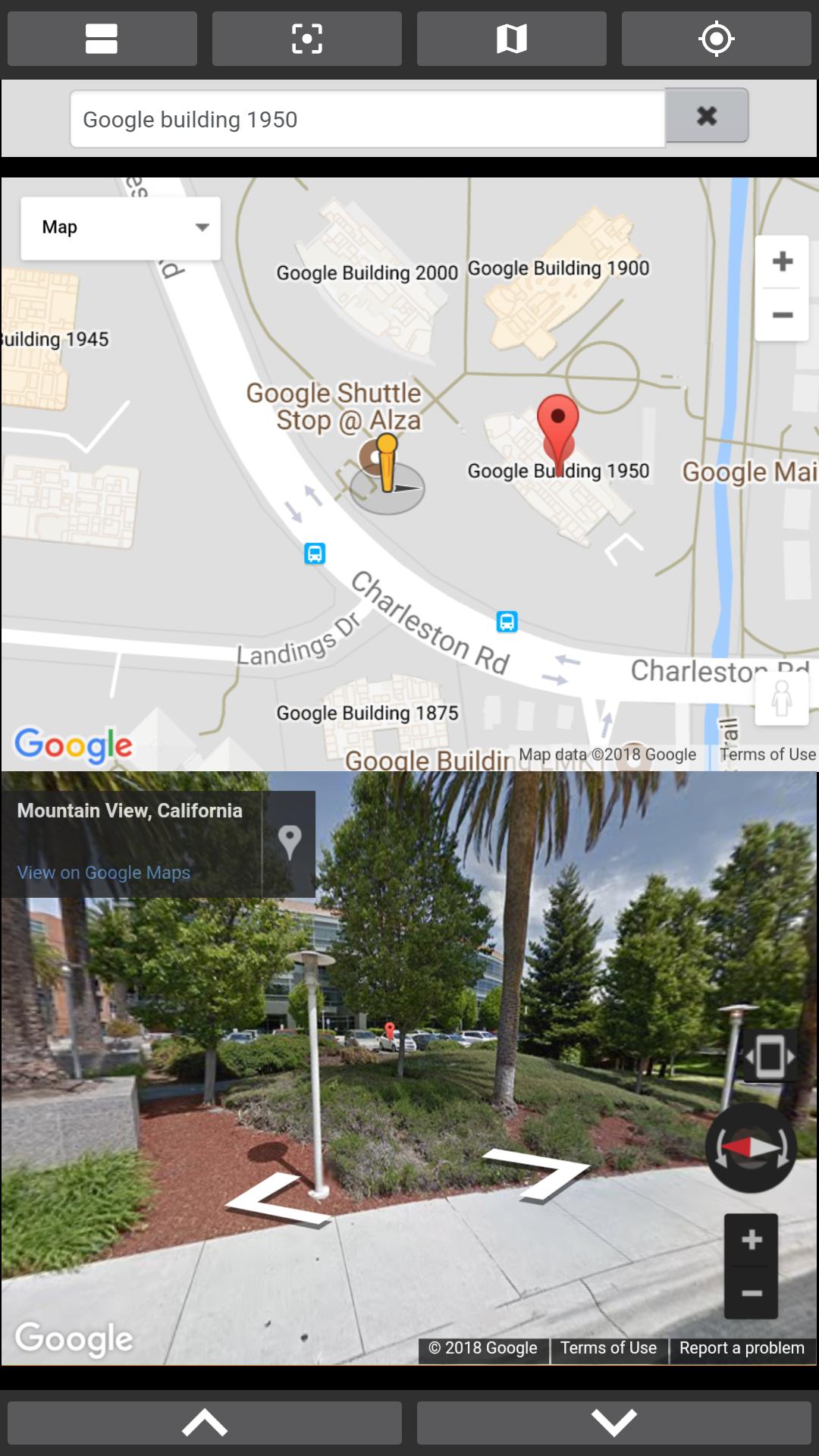Zoom in the street view
819x1456 pixels.
[751, 1240]
